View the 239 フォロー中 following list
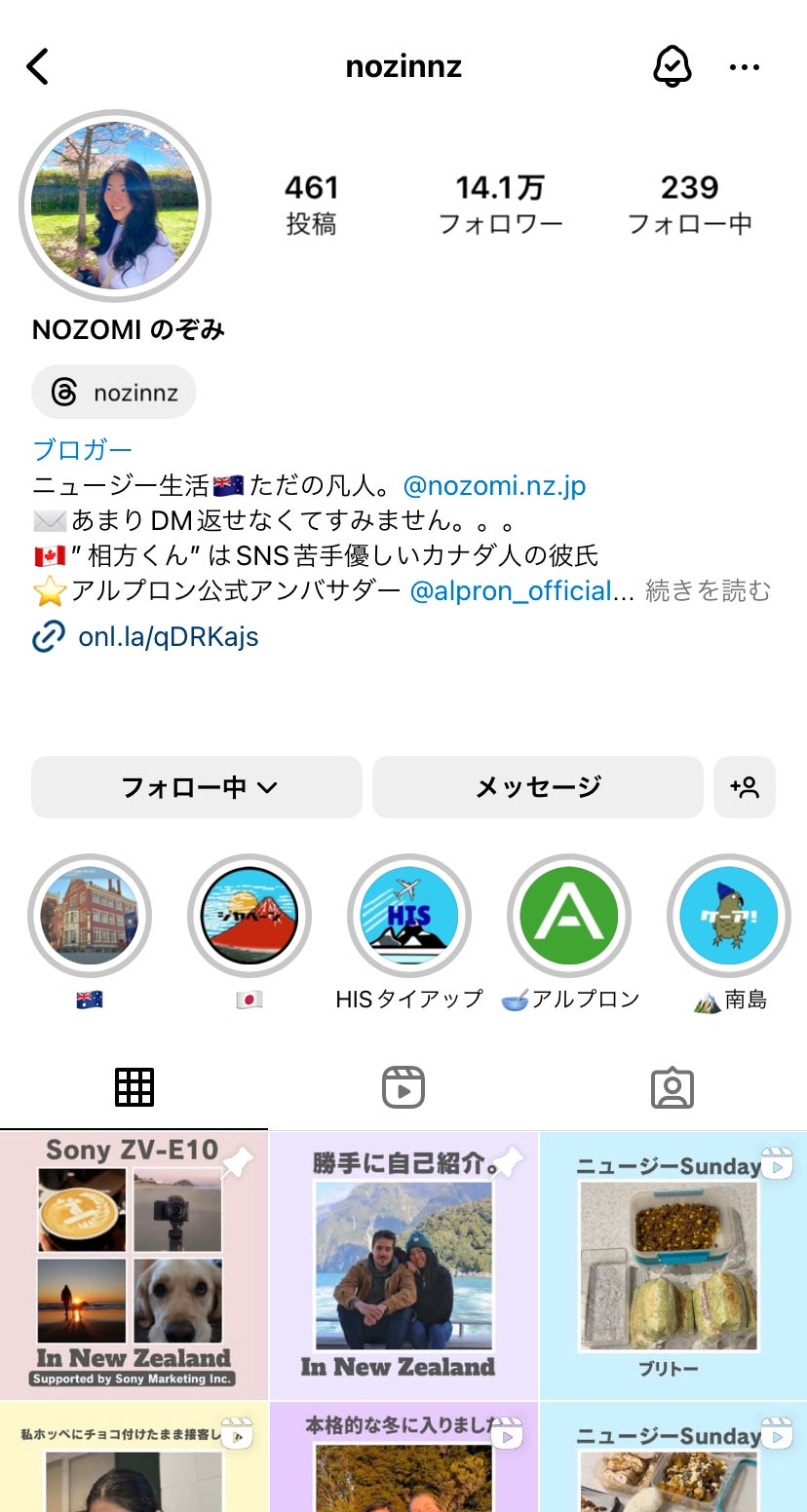Screen dimensions: 807x1512 click(x=689, y=205)
